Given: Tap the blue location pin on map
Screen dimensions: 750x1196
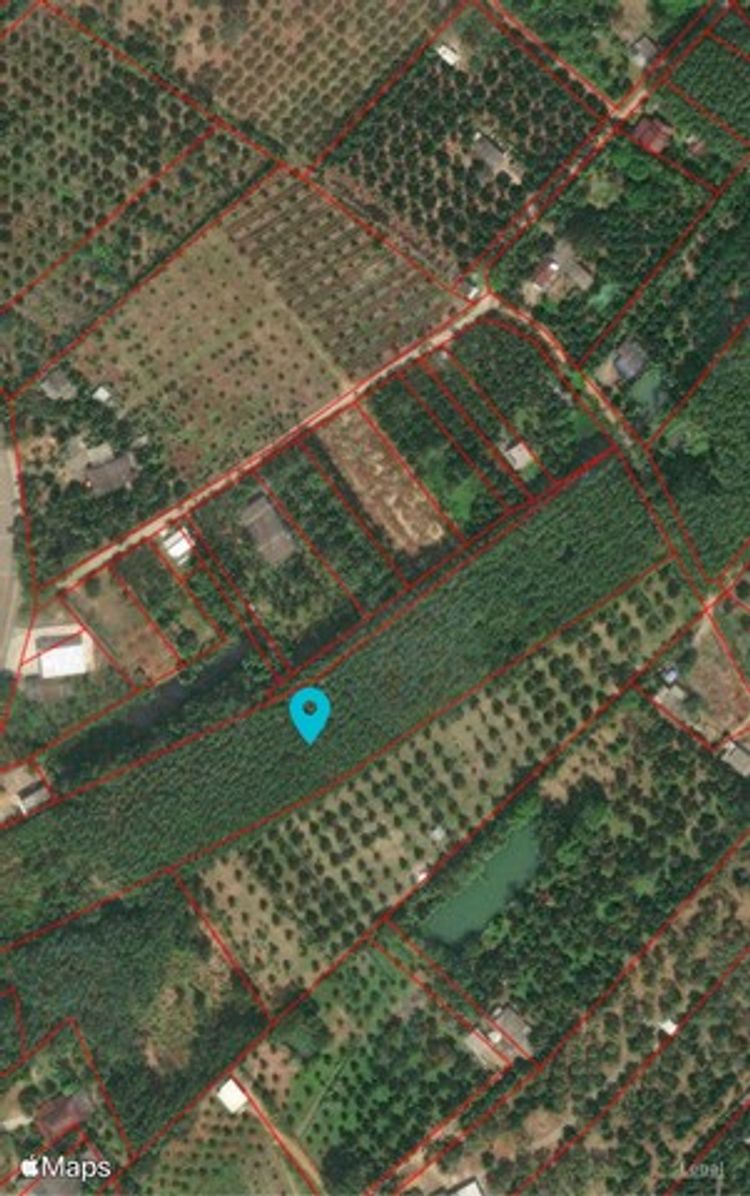Looking at the screenshot, I should pyautogui.click(x=310, y=712).
